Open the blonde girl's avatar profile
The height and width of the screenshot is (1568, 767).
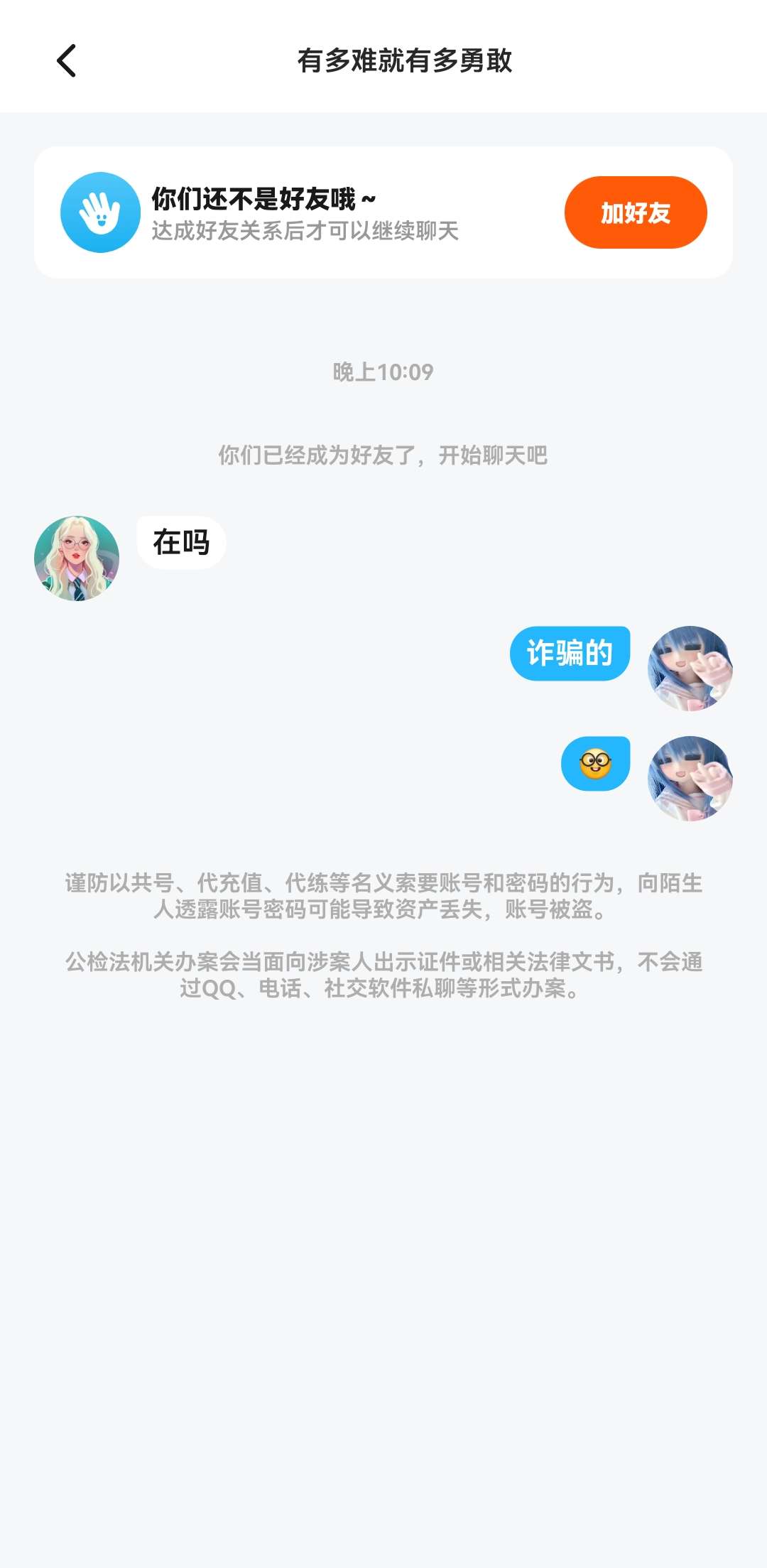point(77,558)
